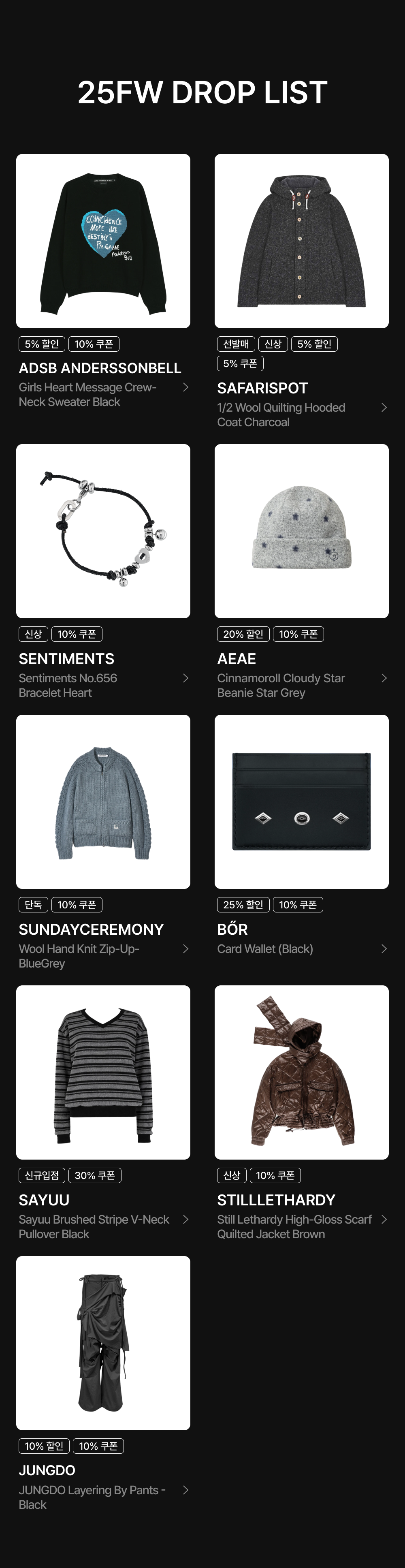
Task: Open the Sundayceremony knit zip-up image
Action: (x=103, y=801)
